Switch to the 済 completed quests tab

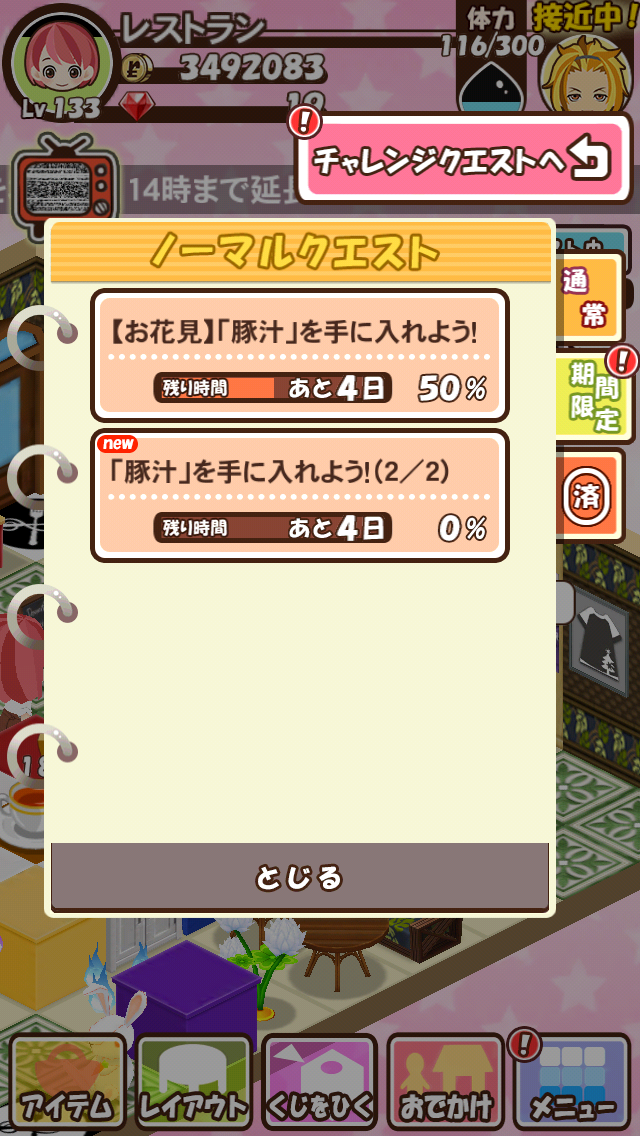click(594, 497)
